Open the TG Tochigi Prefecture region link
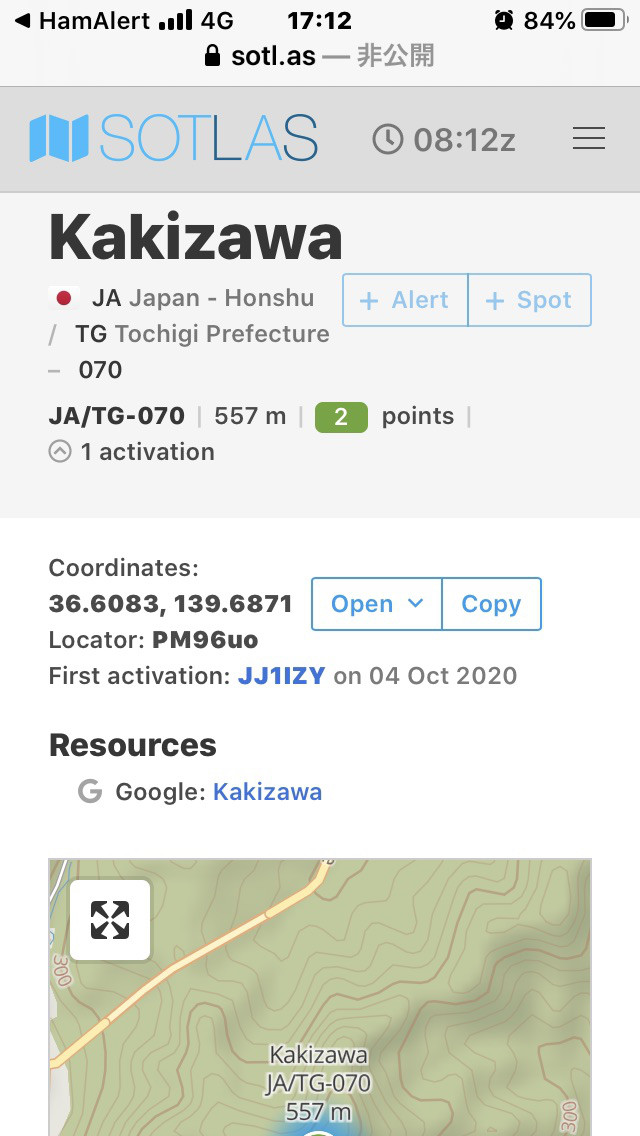640x1136 pixels. [x=202, y=334]
